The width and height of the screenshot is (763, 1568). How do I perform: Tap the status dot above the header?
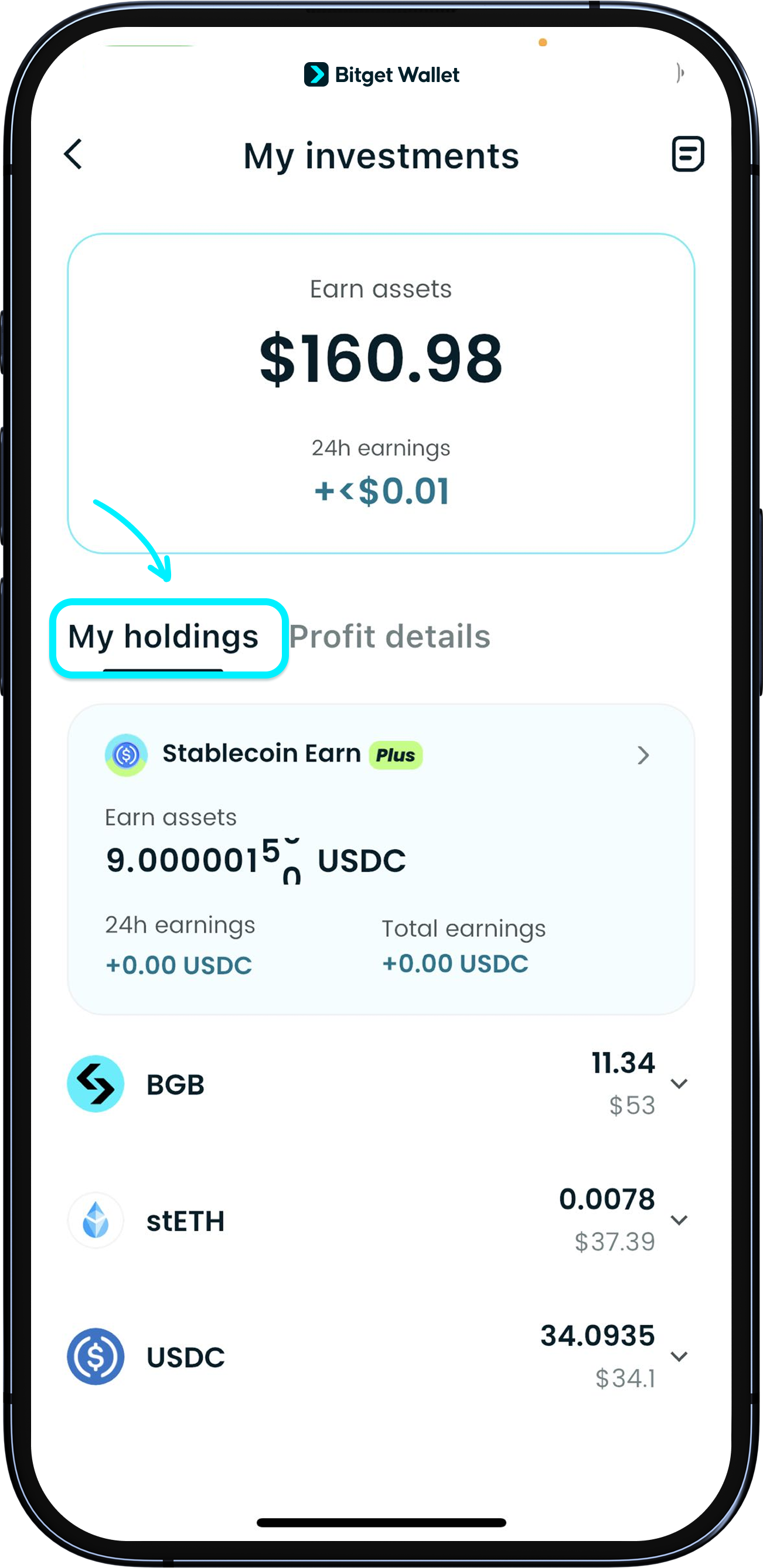click(x=543, y=43)
